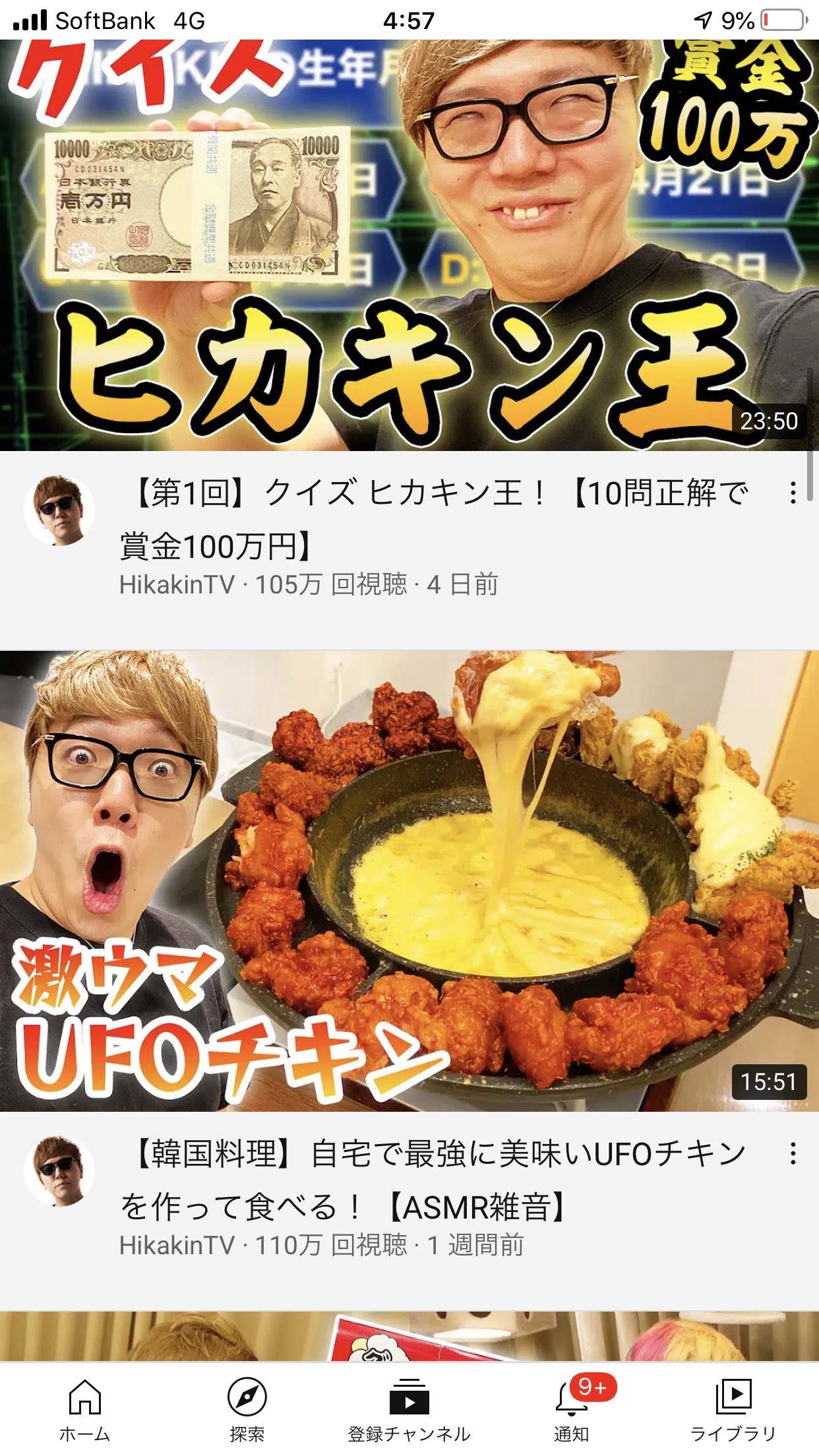Viewport: 819px width, 1456px height.
Task: Open the partially visible video at the bottom
Action: (x=409, y=1336)
